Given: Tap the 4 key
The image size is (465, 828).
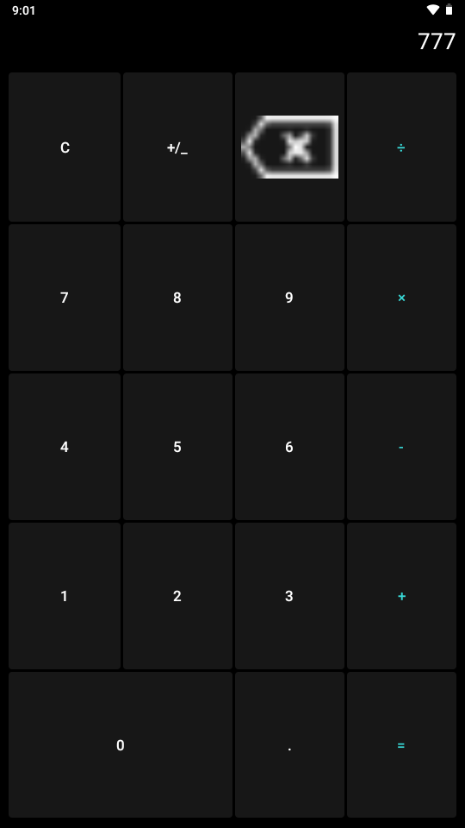Looking at the screenshot, I should coord(64,447).
